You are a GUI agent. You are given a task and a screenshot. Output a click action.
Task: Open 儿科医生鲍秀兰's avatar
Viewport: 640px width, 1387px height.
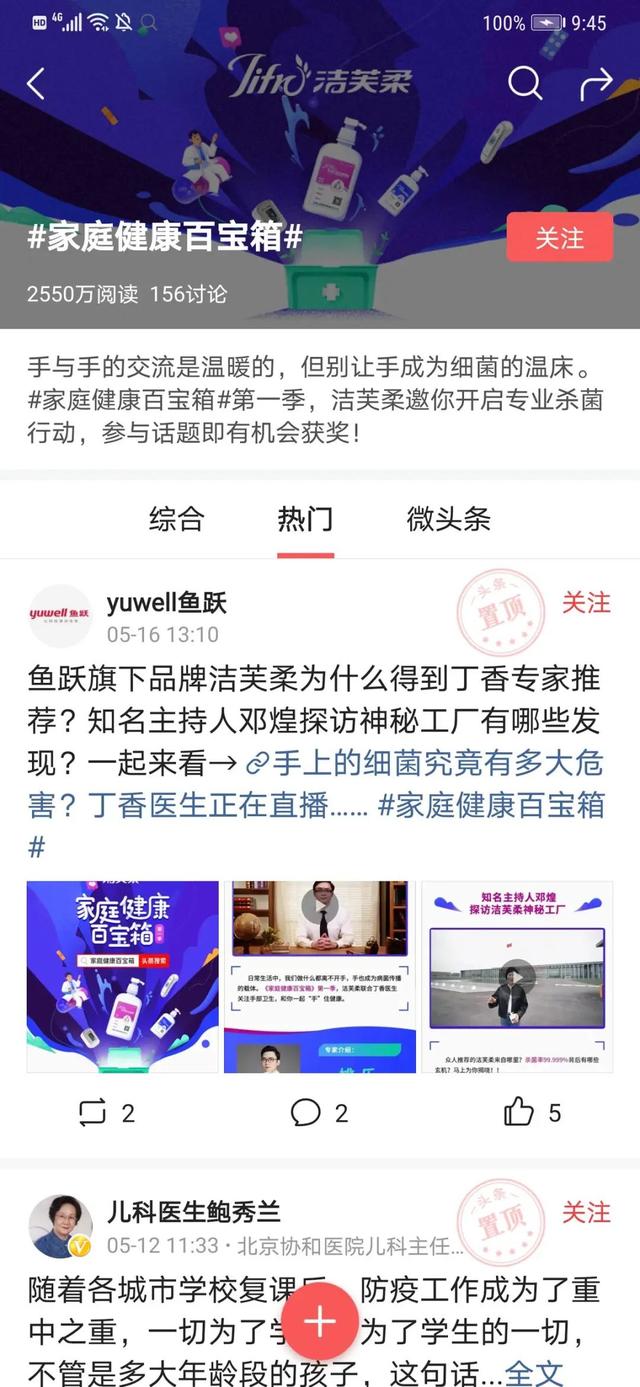click(59, 1226)
